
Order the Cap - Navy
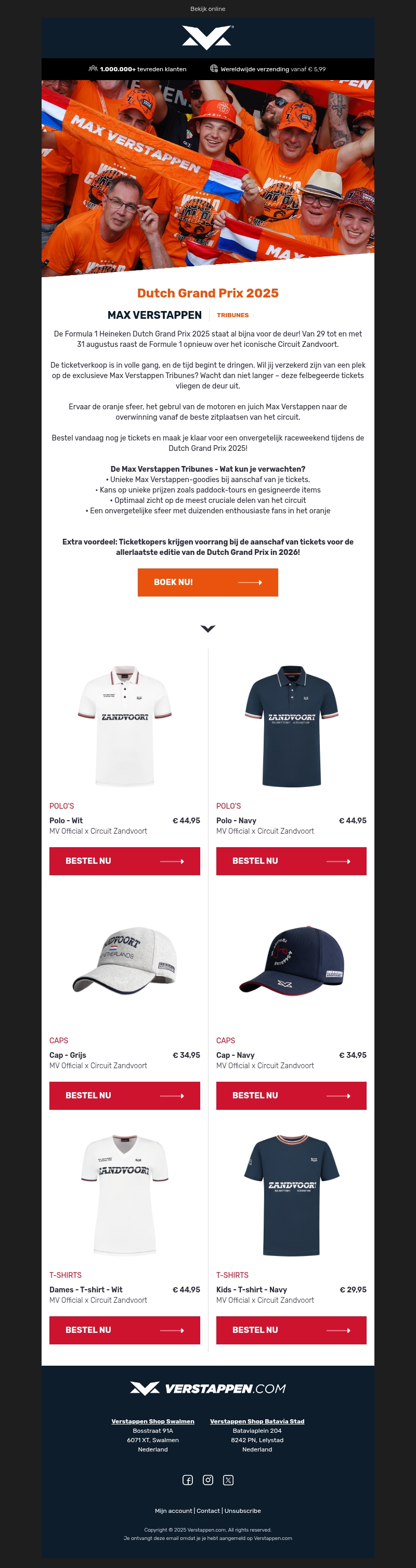point(291,1095)
